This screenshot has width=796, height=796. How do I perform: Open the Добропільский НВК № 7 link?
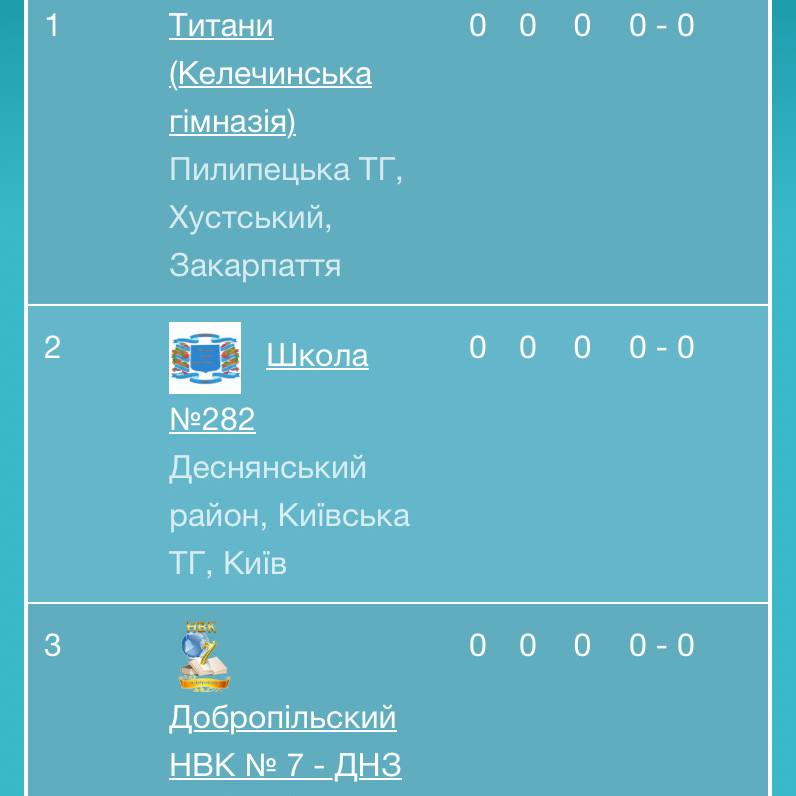click(x=283, y=718)
